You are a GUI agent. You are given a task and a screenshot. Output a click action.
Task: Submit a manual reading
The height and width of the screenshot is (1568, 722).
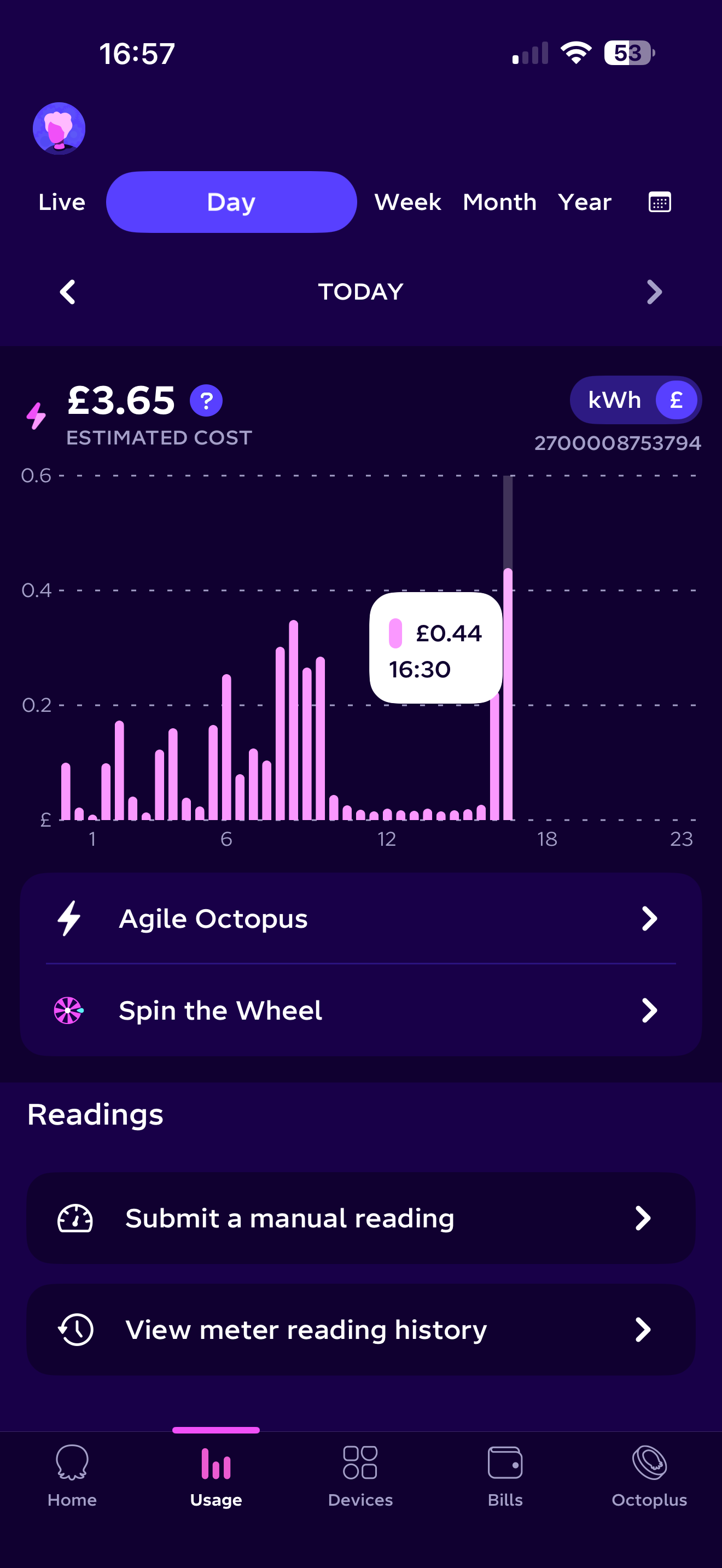(x=360, y=1218)
